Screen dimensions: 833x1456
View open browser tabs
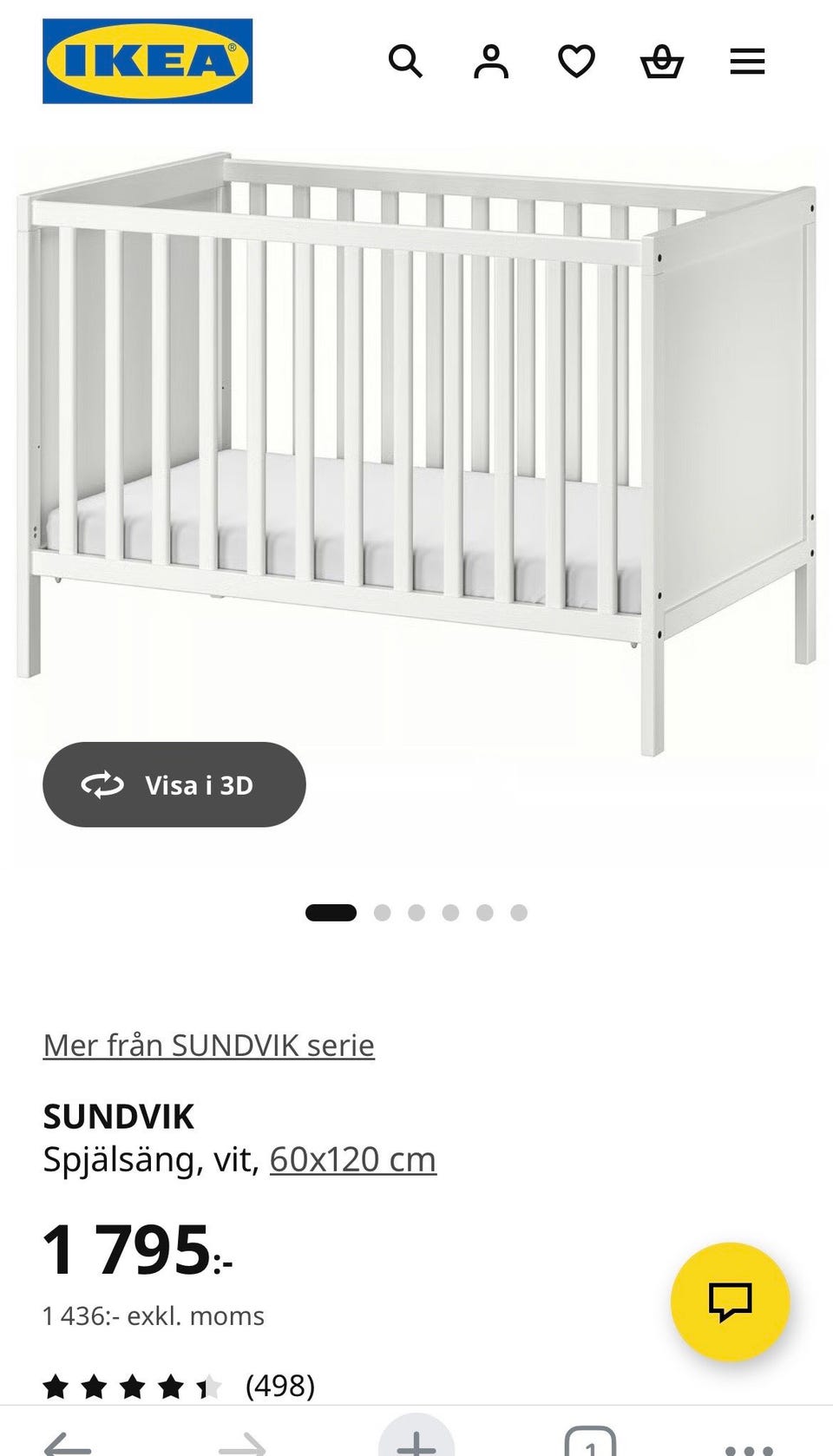[590, 1444]
